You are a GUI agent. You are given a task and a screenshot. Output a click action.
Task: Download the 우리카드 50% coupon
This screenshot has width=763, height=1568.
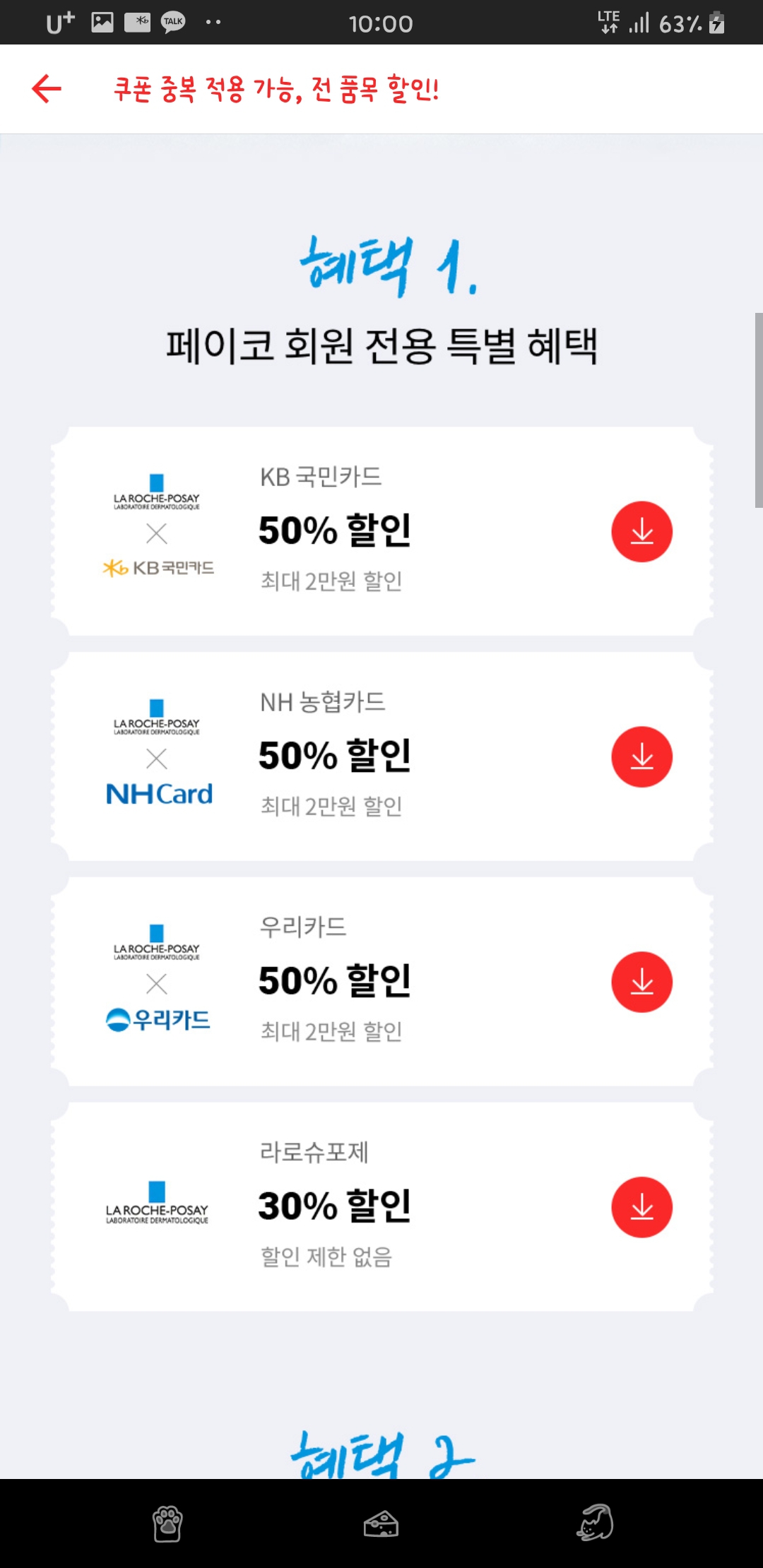641,982
